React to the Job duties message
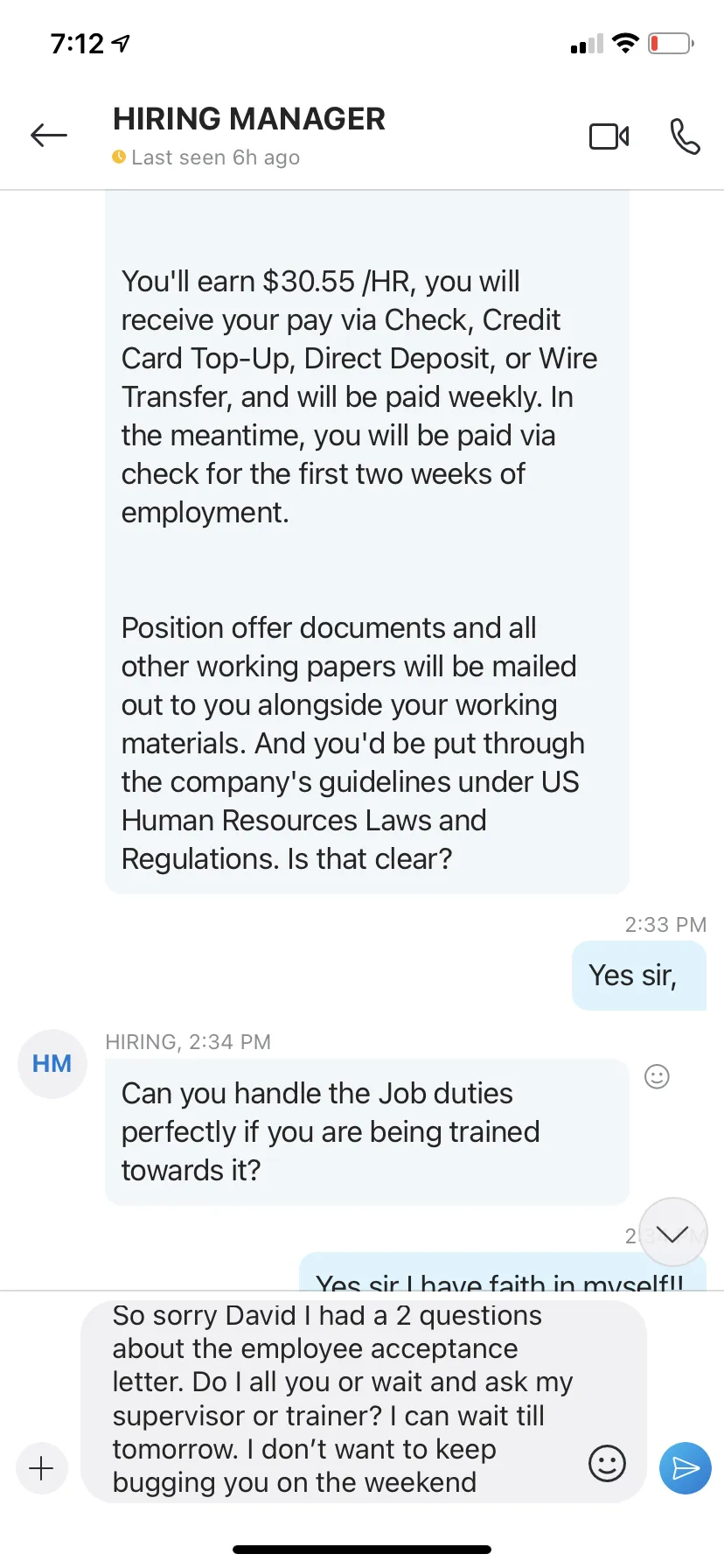The image size is (724, 1568). pyautogui.click(x=657, y=1076)
